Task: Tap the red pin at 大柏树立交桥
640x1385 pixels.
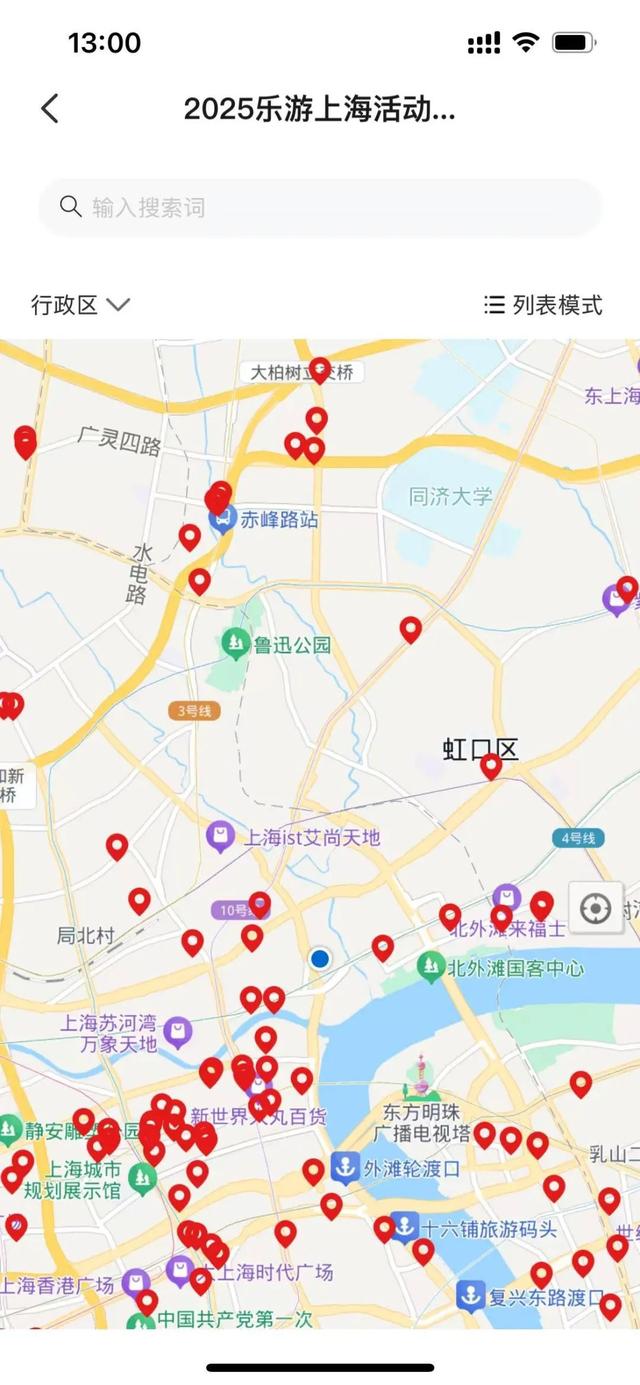Action: tap(320, 370)
